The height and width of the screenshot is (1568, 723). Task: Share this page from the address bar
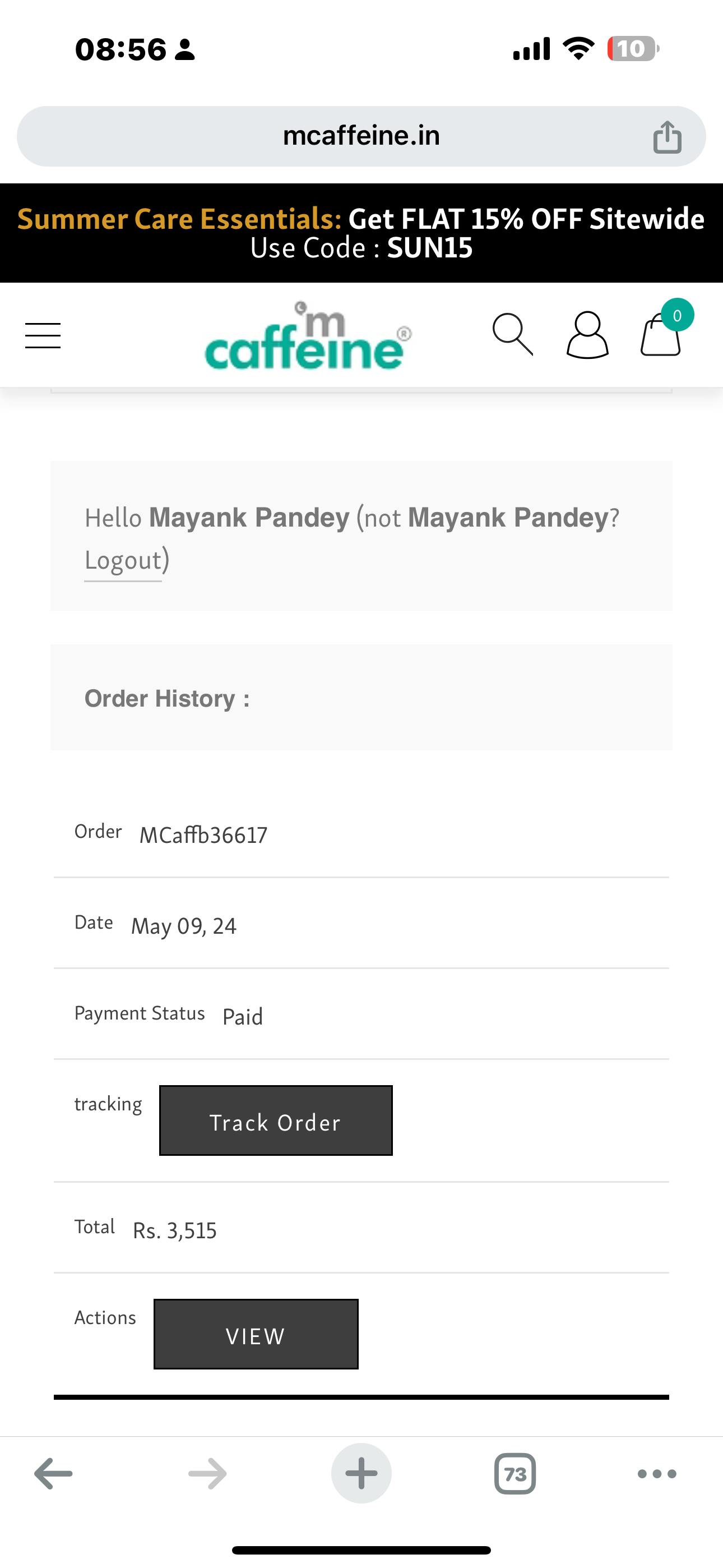pyautogui.click(x=667, y=136)
